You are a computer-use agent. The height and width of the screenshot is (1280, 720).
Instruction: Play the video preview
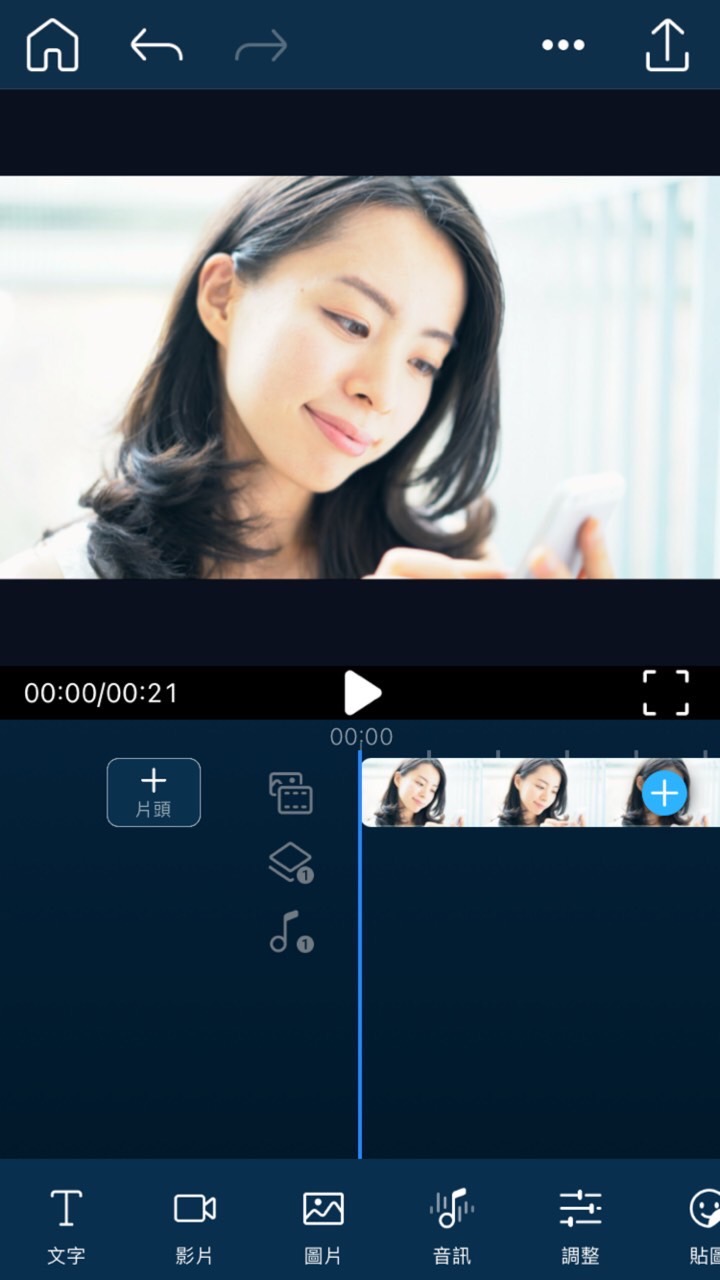(361, 693)
